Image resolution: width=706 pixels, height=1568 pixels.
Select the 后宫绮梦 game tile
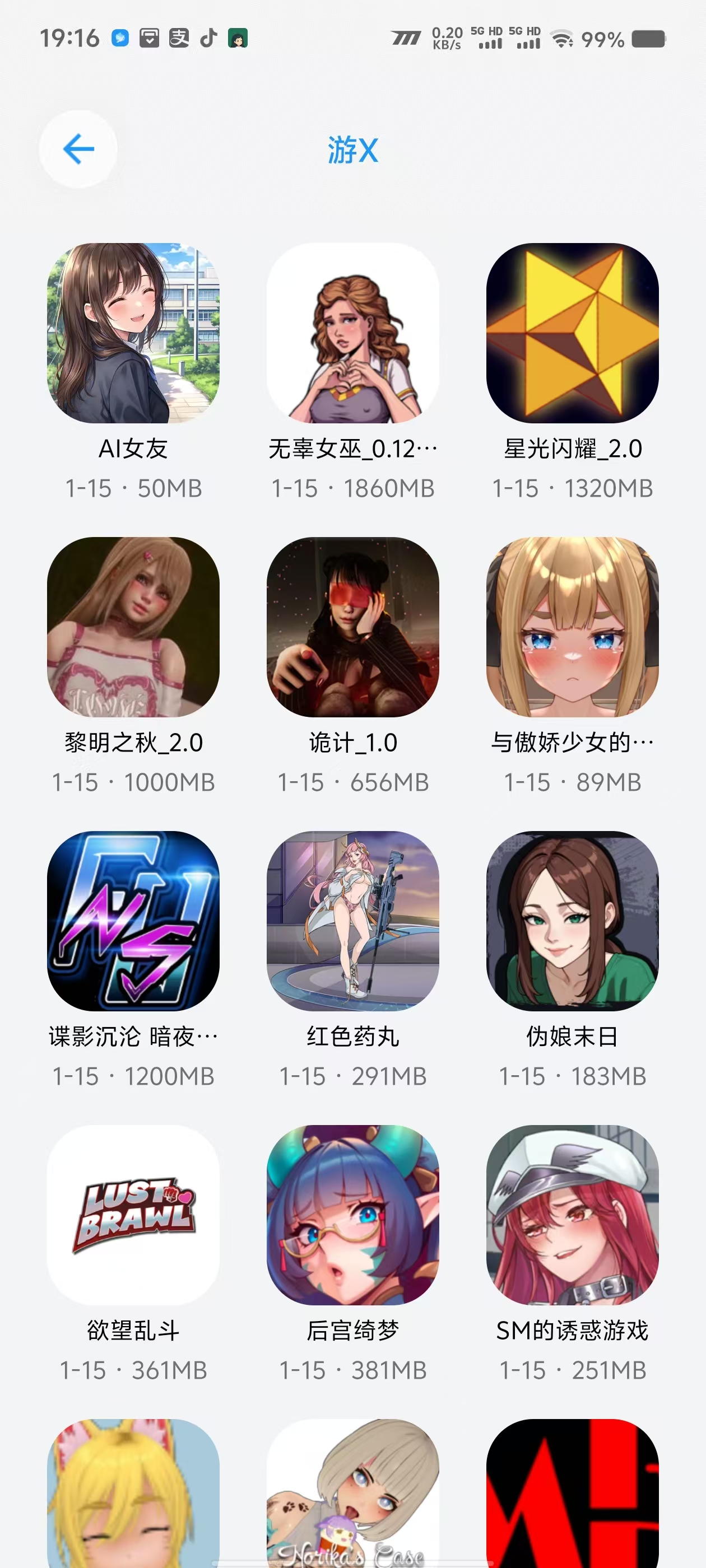(352, 1215)
